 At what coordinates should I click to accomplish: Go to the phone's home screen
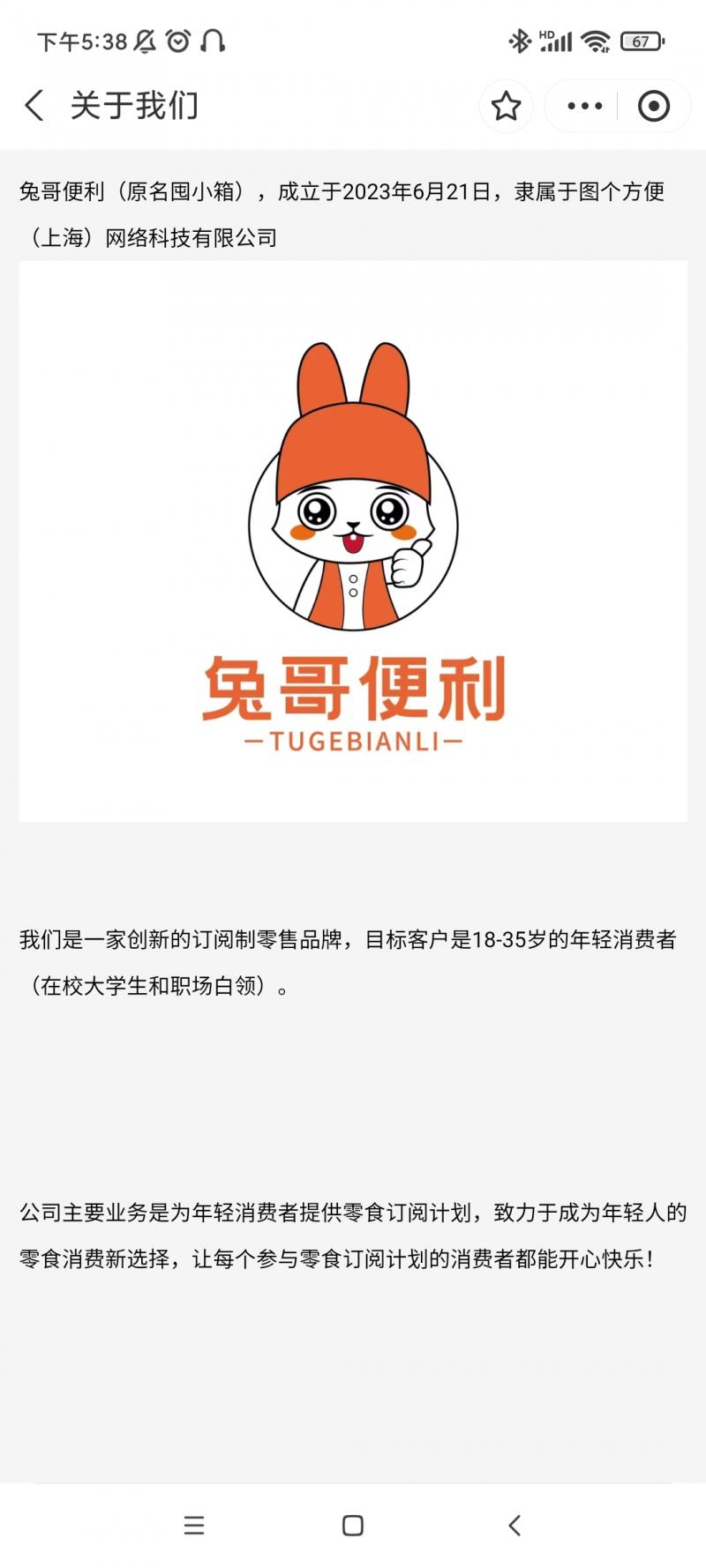(x=353, y=1525)
